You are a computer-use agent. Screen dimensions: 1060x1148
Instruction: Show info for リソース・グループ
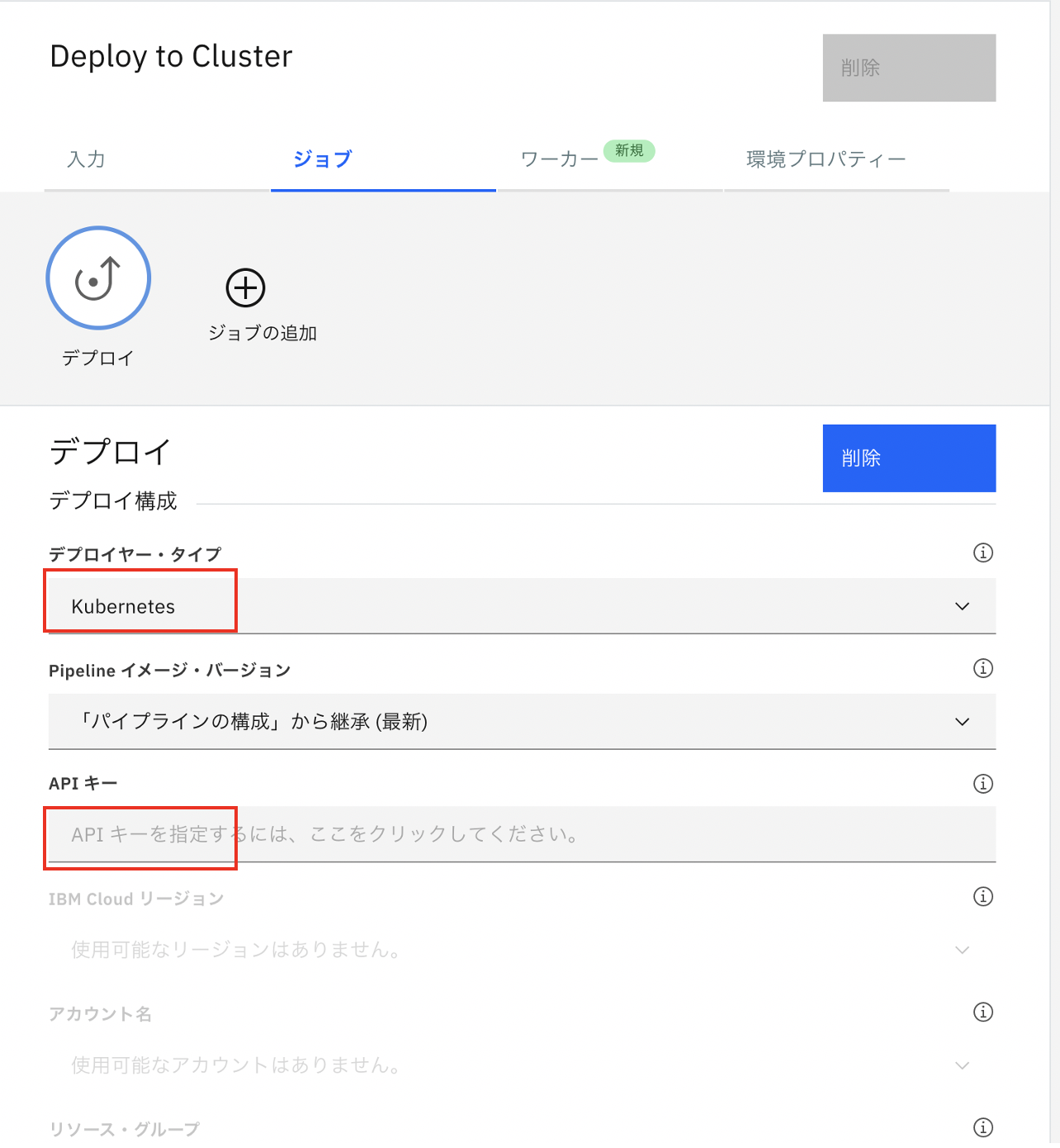(982, 1127)
